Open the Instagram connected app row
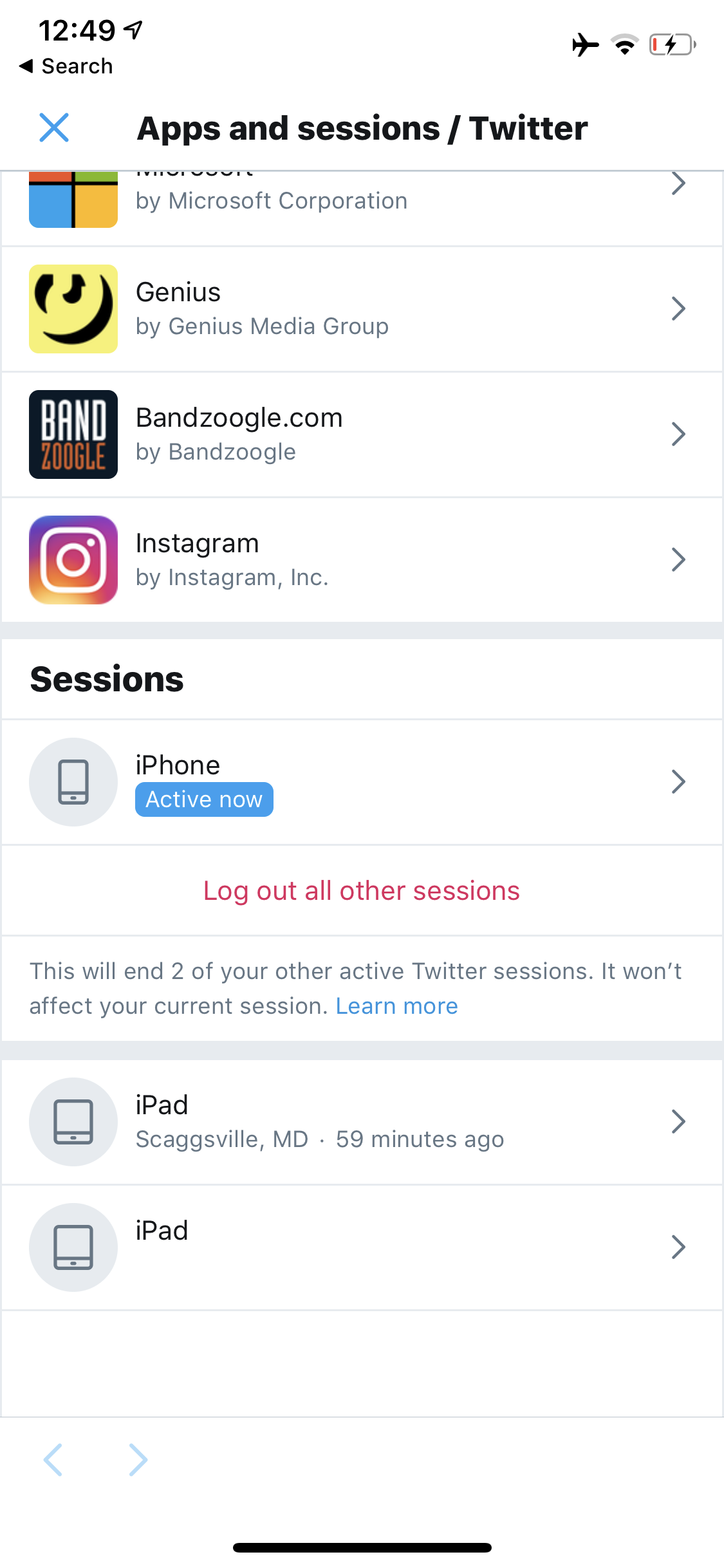 pyautogui.click(x=360, y=560)
